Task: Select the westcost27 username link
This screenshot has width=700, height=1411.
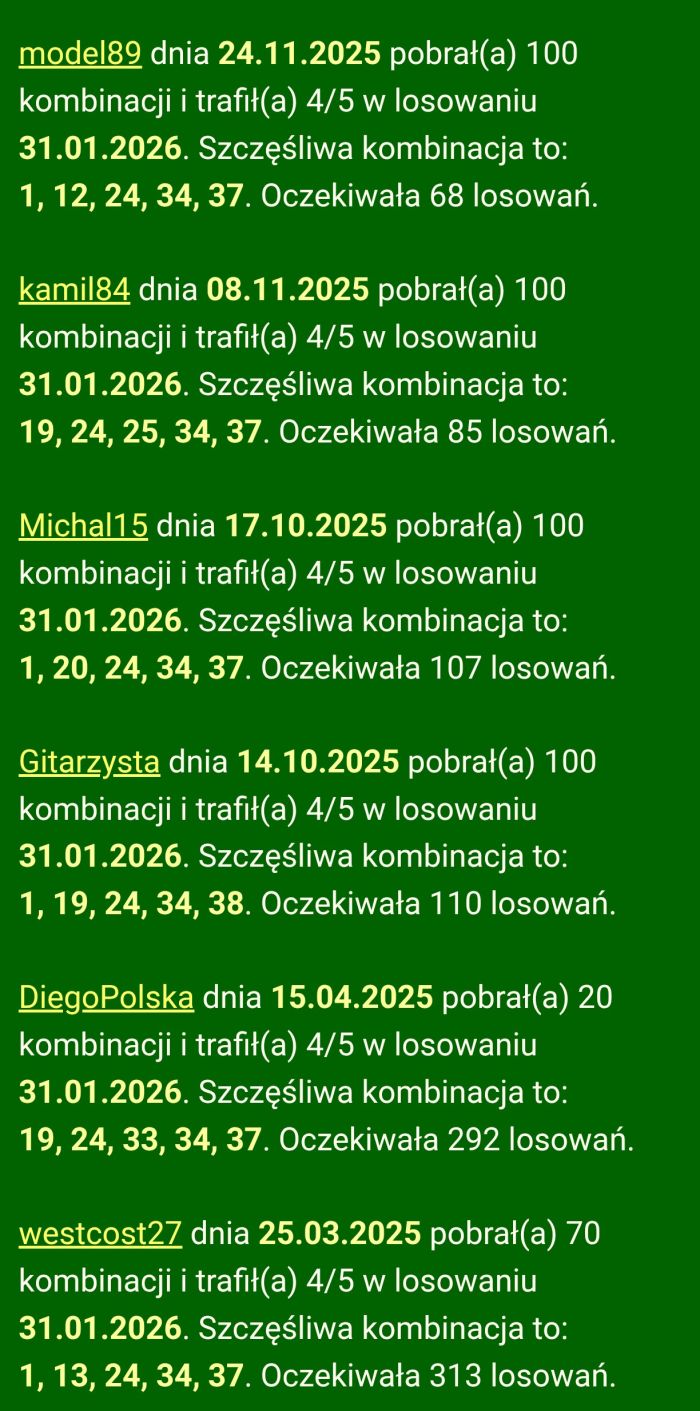Action: pyautogui.click(x=100, y=1234)
